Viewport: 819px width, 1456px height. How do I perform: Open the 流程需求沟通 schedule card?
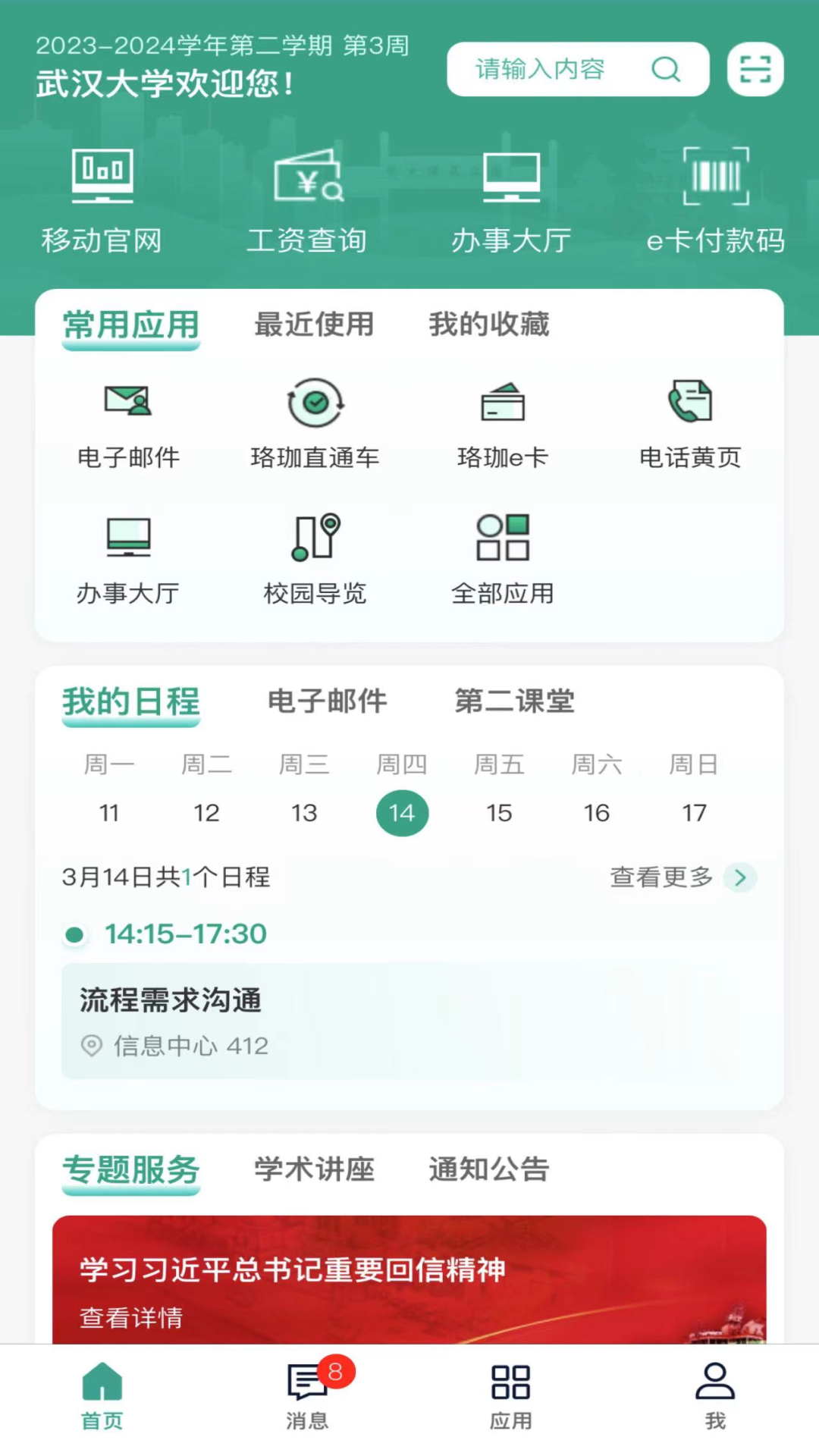(409, 1021)
